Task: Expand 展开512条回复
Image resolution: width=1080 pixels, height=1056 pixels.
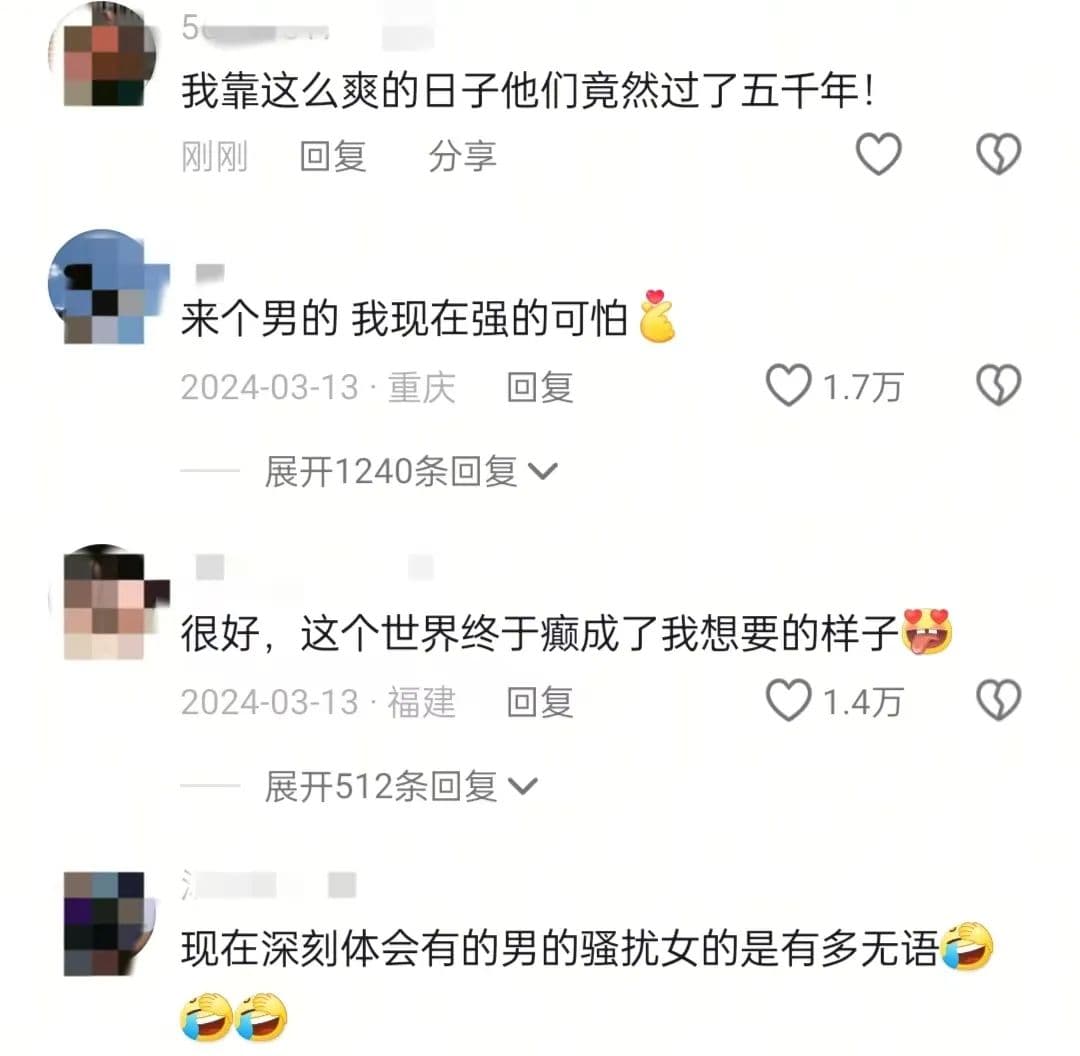Action: 400,787
